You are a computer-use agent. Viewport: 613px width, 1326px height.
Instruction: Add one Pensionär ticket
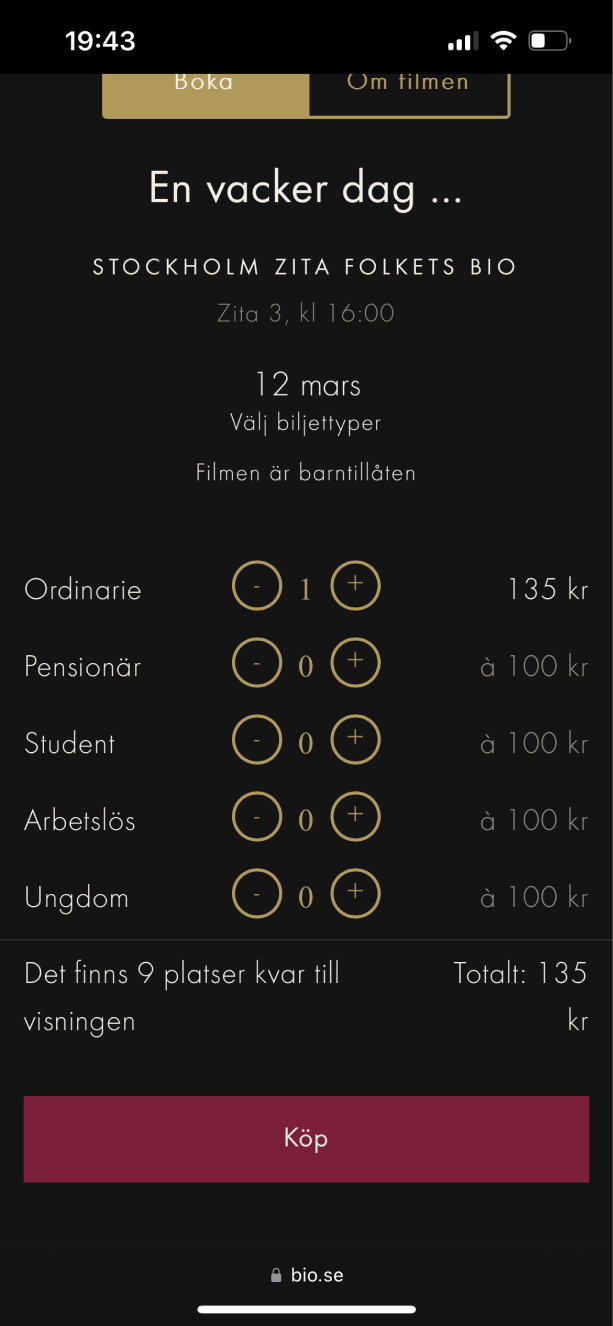[x=355, y=663]
